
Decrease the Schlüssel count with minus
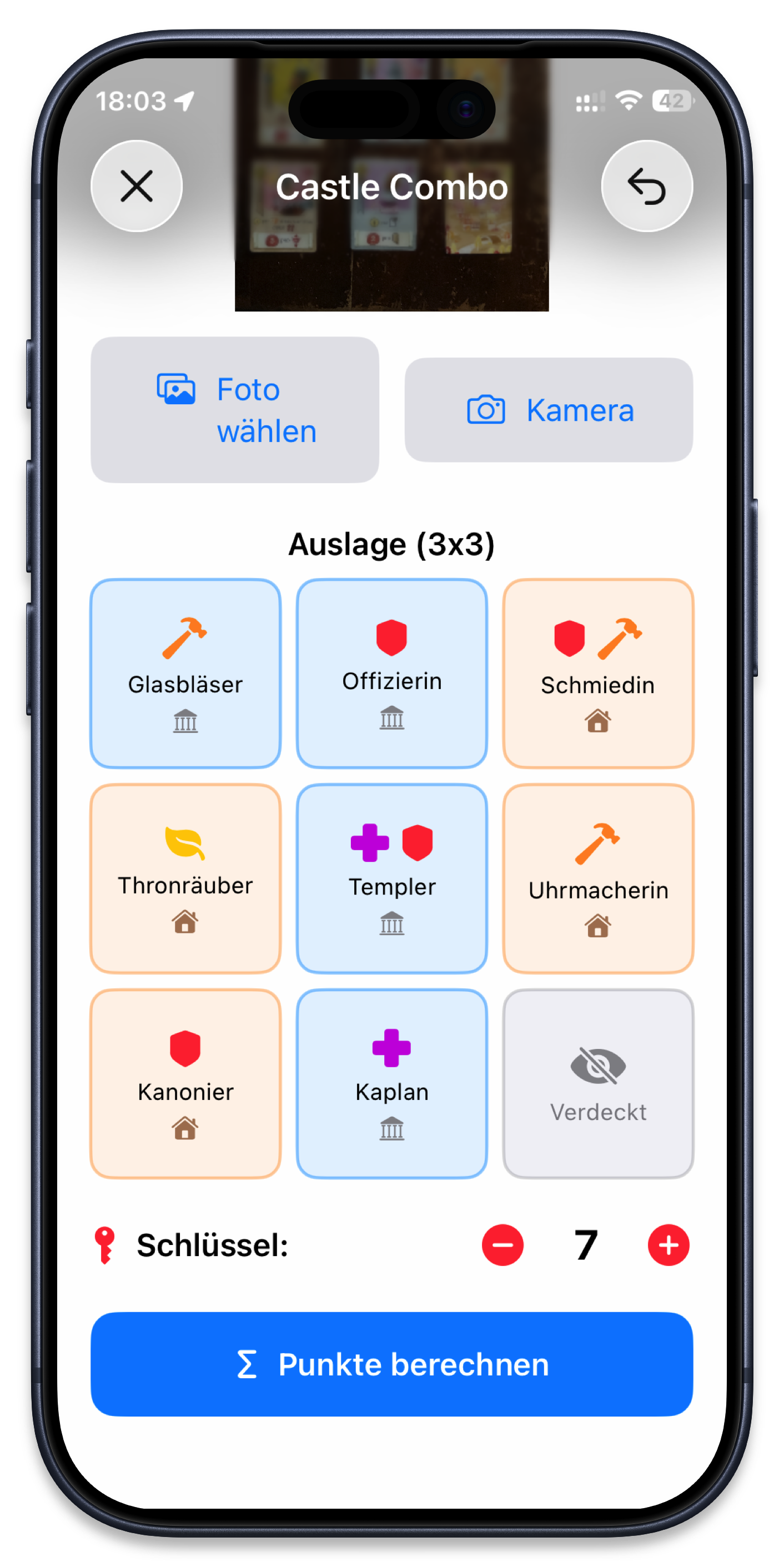click(x=502, y=1244)
